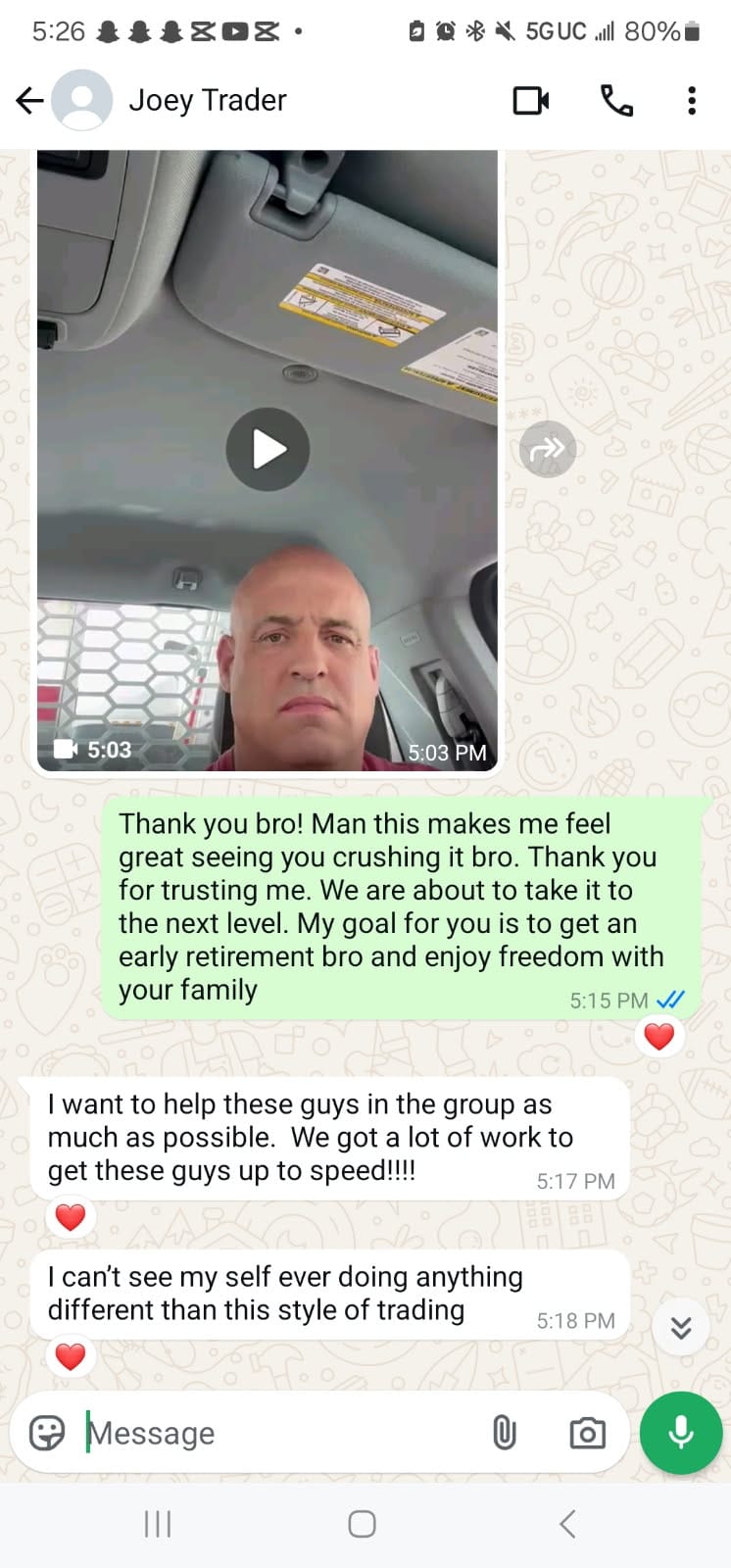This screenshot has height=1568, width=731.
Task: Jump to the latest messages
Action: pos(680,1327)
